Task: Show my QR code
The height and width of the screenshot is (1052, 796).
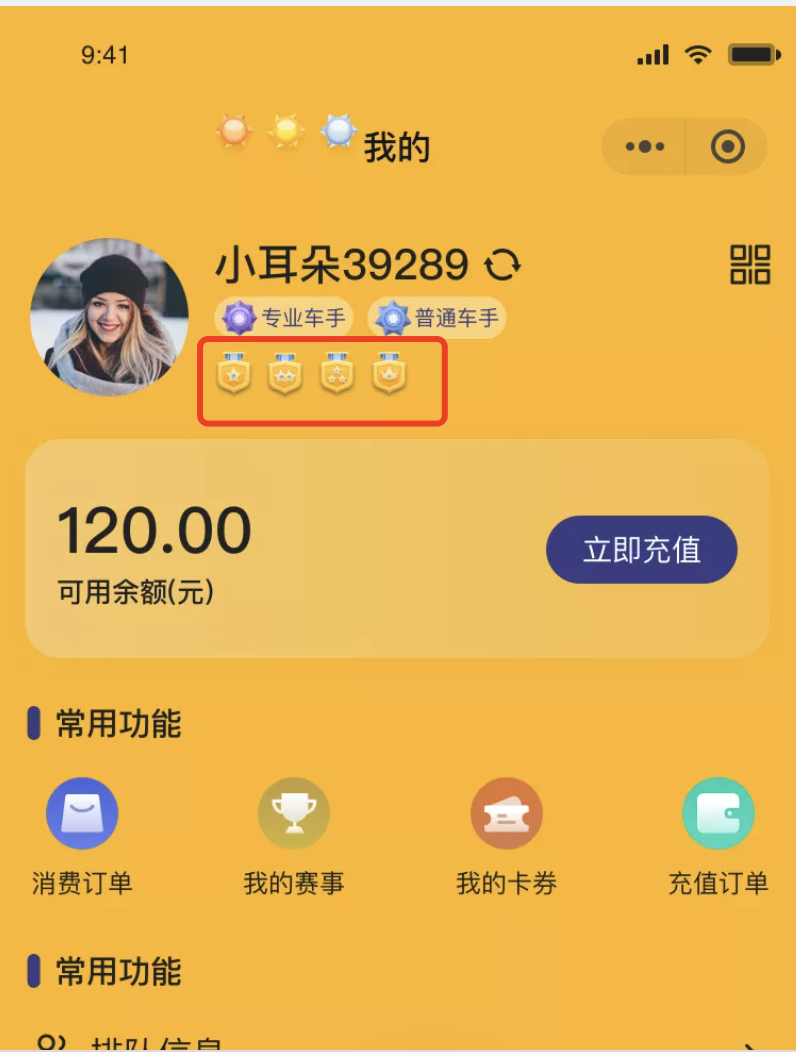Action: [750, 265]
